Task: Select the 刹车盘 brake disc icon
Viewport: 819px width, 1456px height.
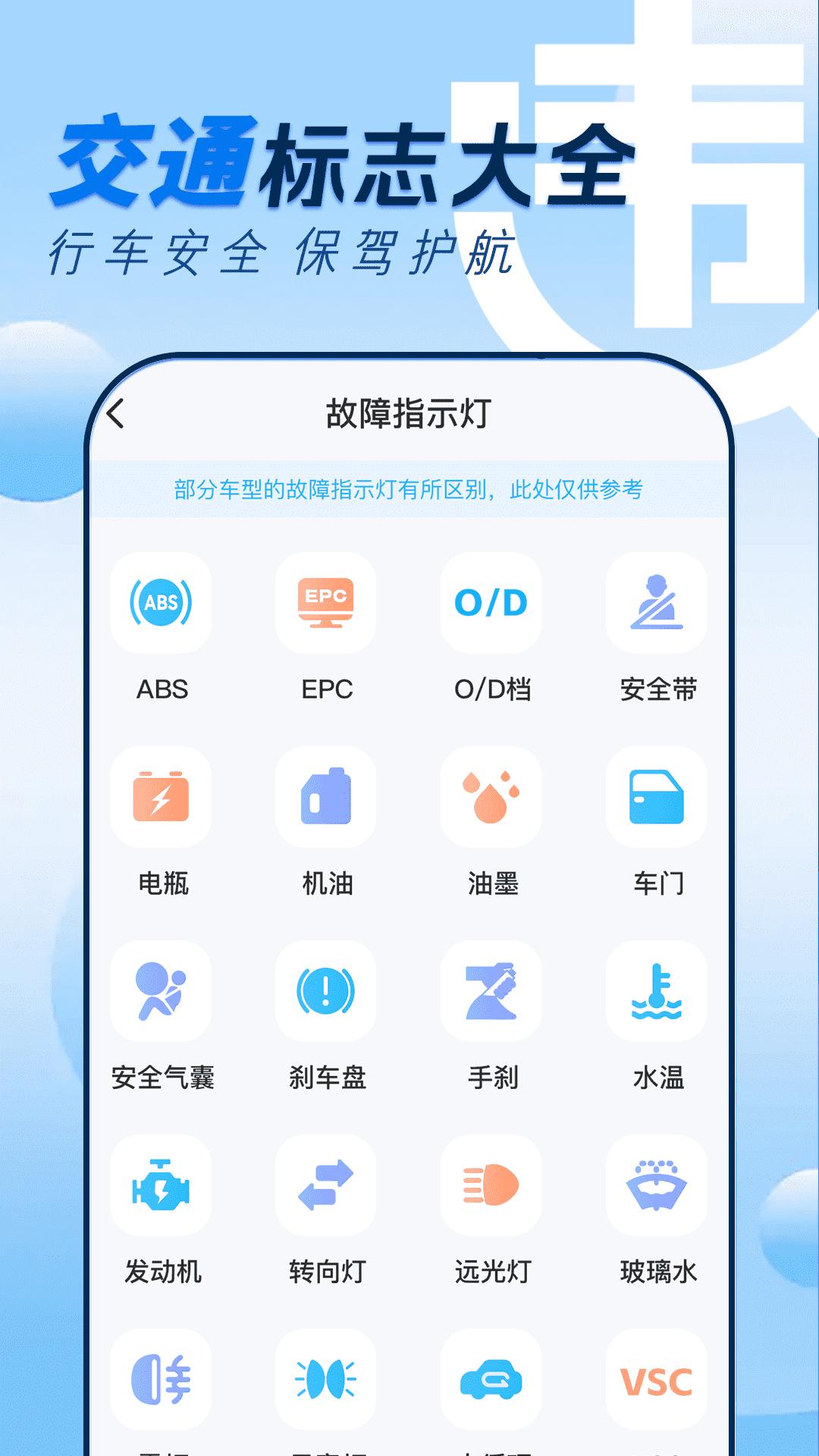Action: (326, 992)
